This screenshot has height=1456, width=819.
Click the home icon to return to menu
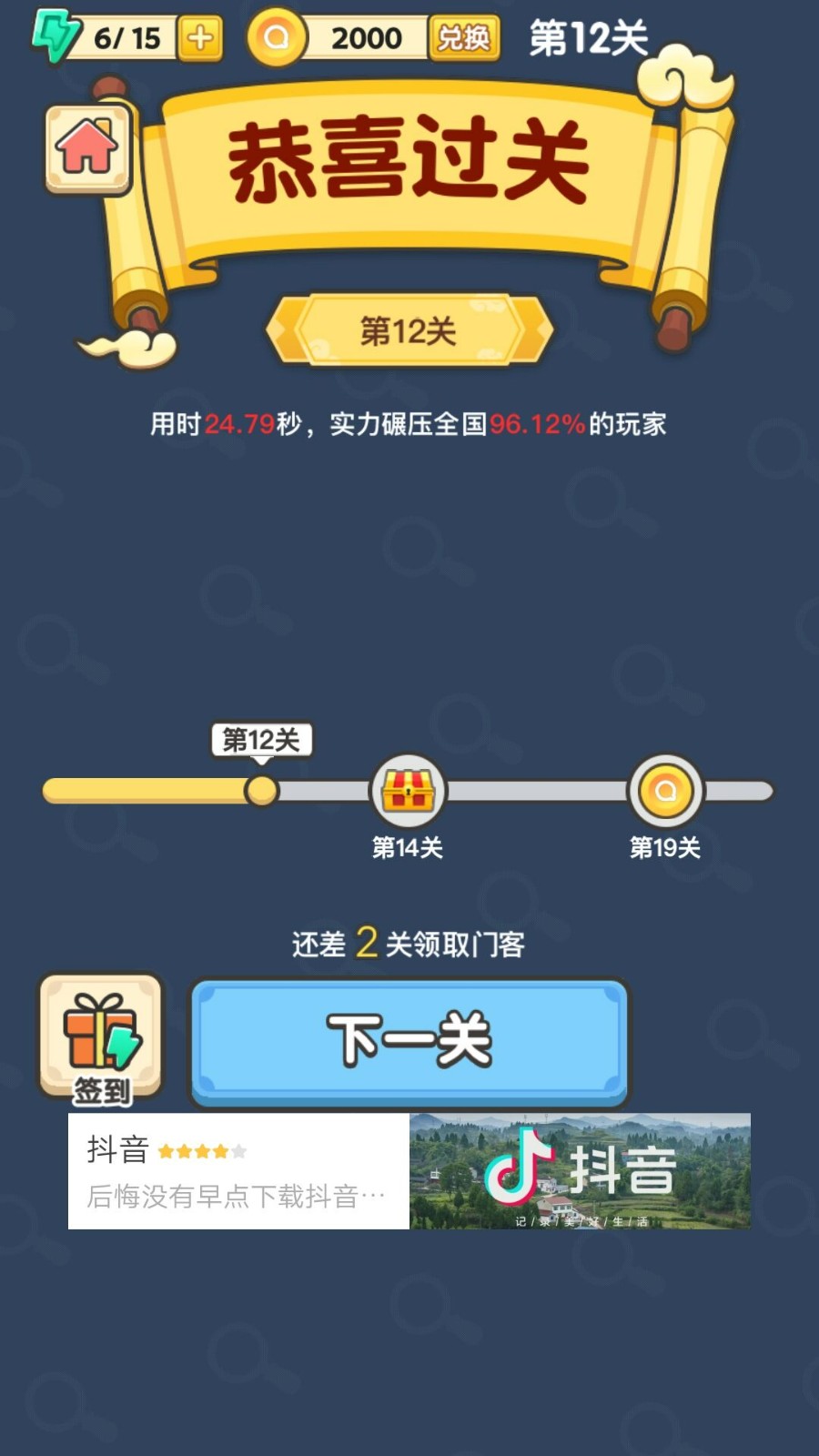86,150
